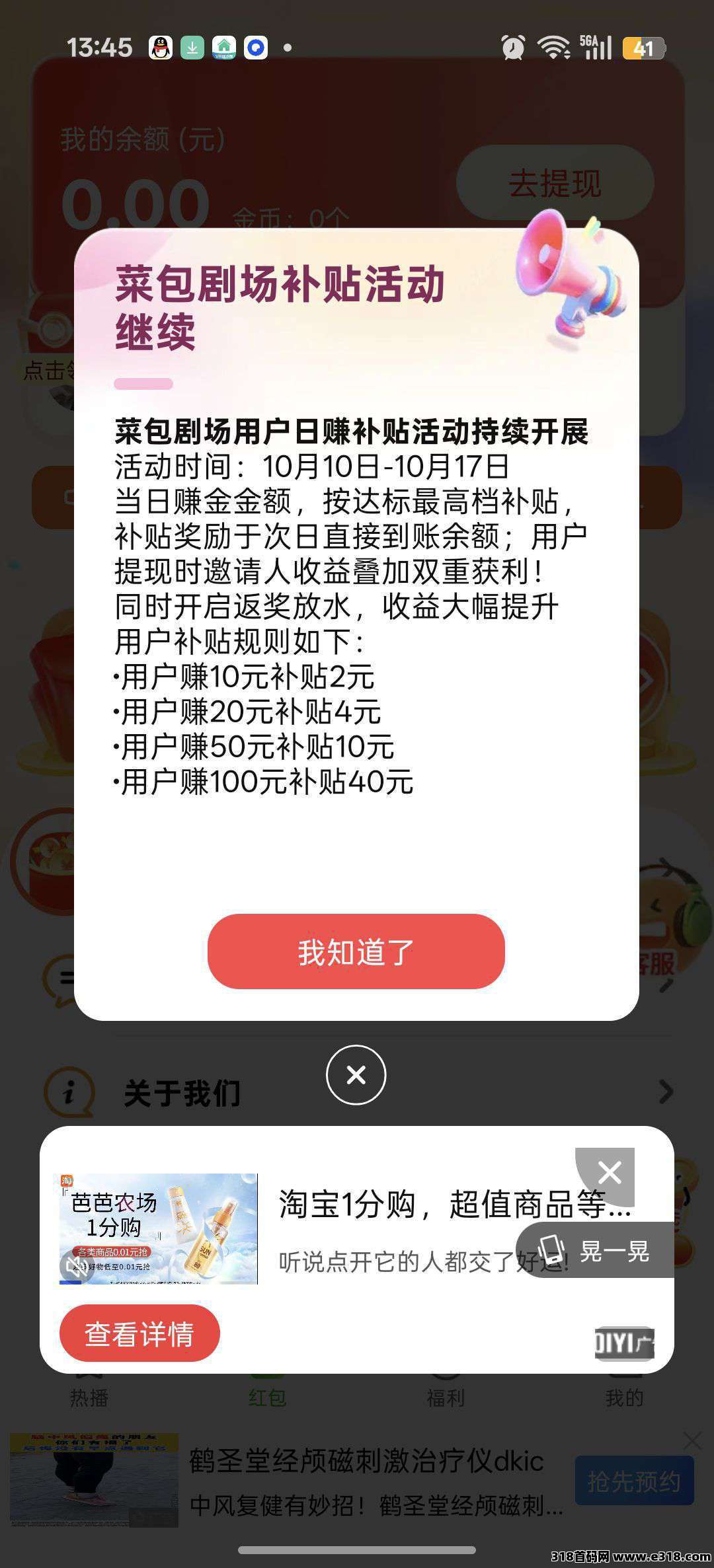Image resolution: width=714 pixels, height=1568 pixels.
Task: Dismiss the subsidy popup with circled X
Action: pos(356,1075)
